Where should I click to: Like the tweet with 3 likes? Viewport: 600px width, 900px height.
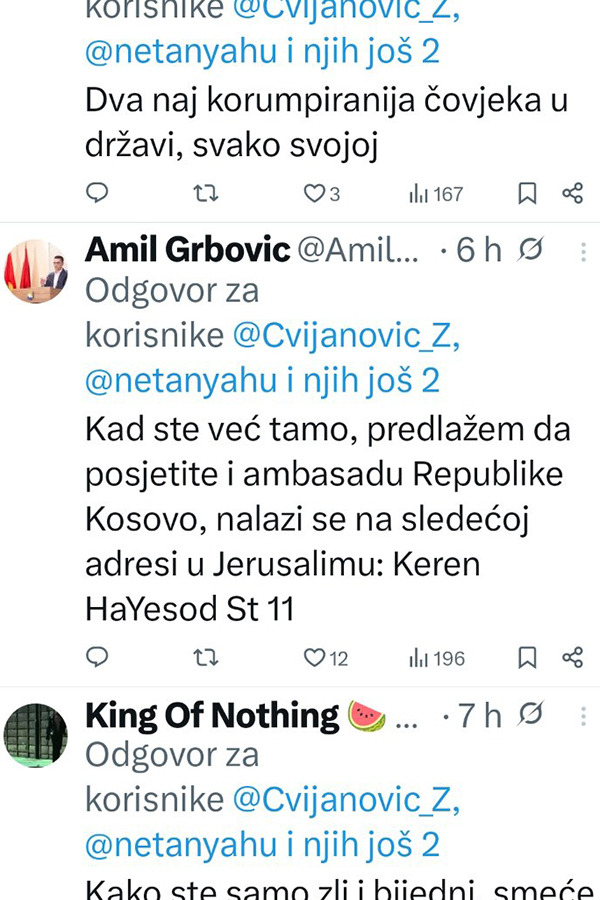315,193
